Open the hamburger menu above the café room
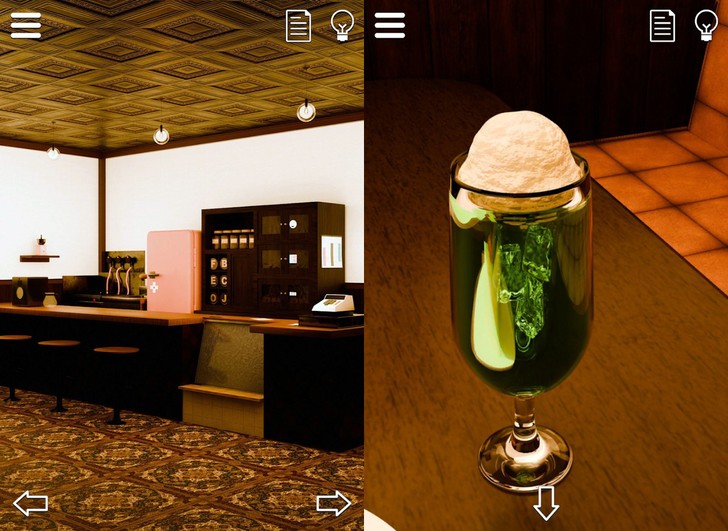This screenshot has width=728, height=531. (x=26, y=25)
